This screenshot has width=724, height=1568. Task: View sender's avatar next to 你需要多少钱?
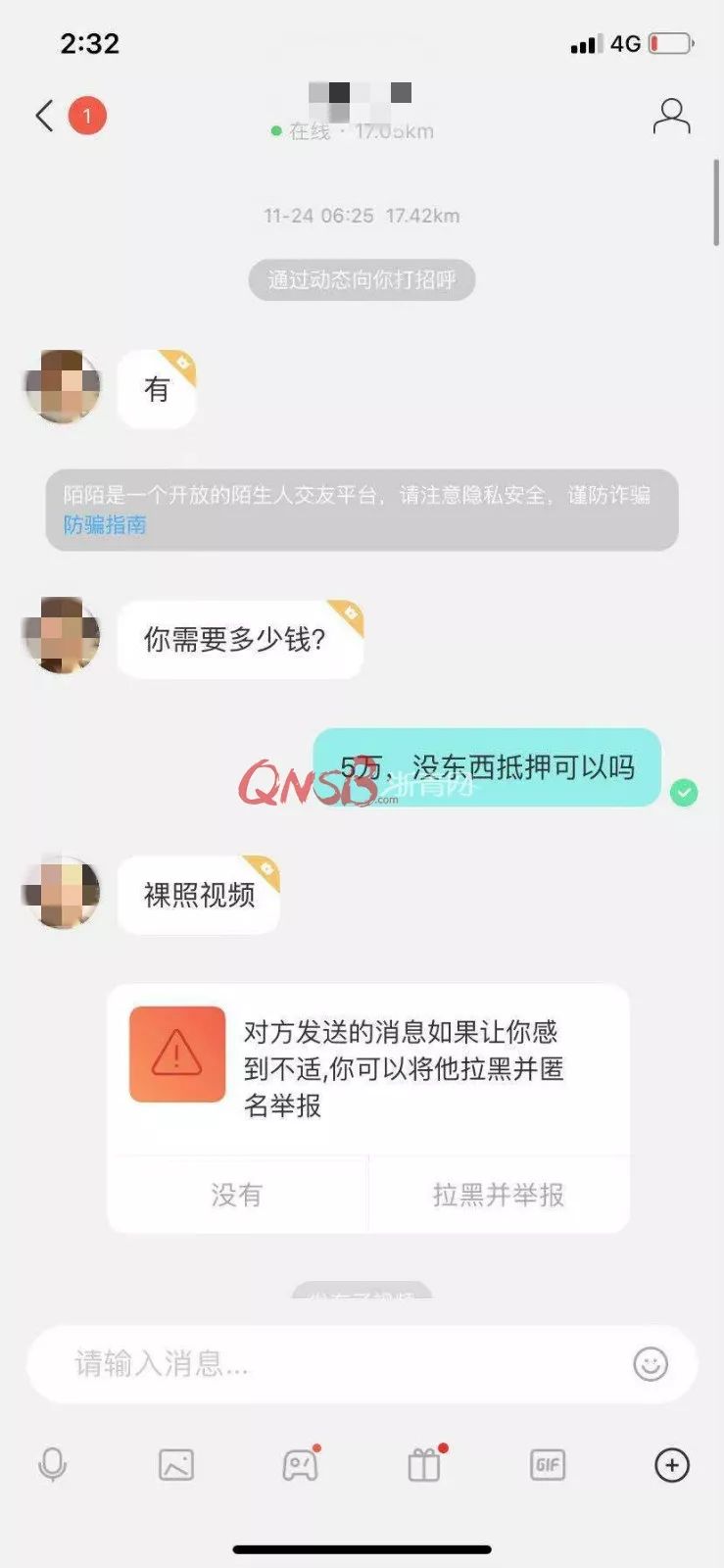tap(63, 635)
